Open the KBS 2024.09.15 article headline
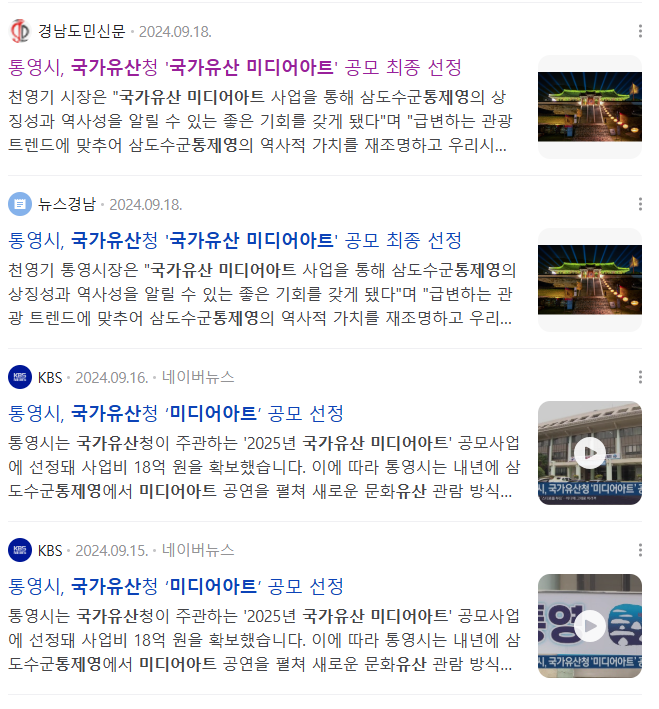Image resolution: width=659 pixels, height=709 pixels. pyautogui.click(x=176, y=587)
